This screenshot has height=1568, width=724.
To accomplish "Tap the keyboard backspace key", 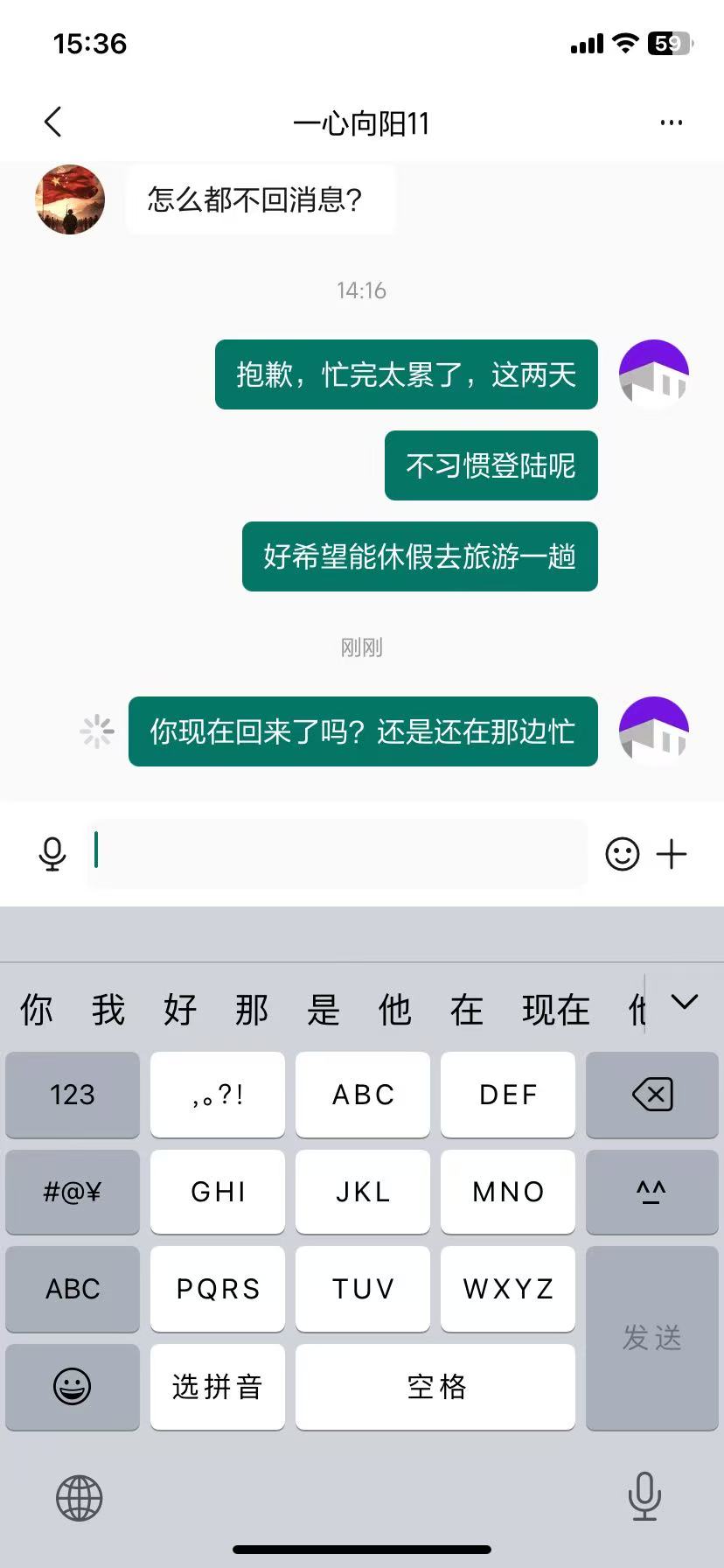I will 651,1095.
